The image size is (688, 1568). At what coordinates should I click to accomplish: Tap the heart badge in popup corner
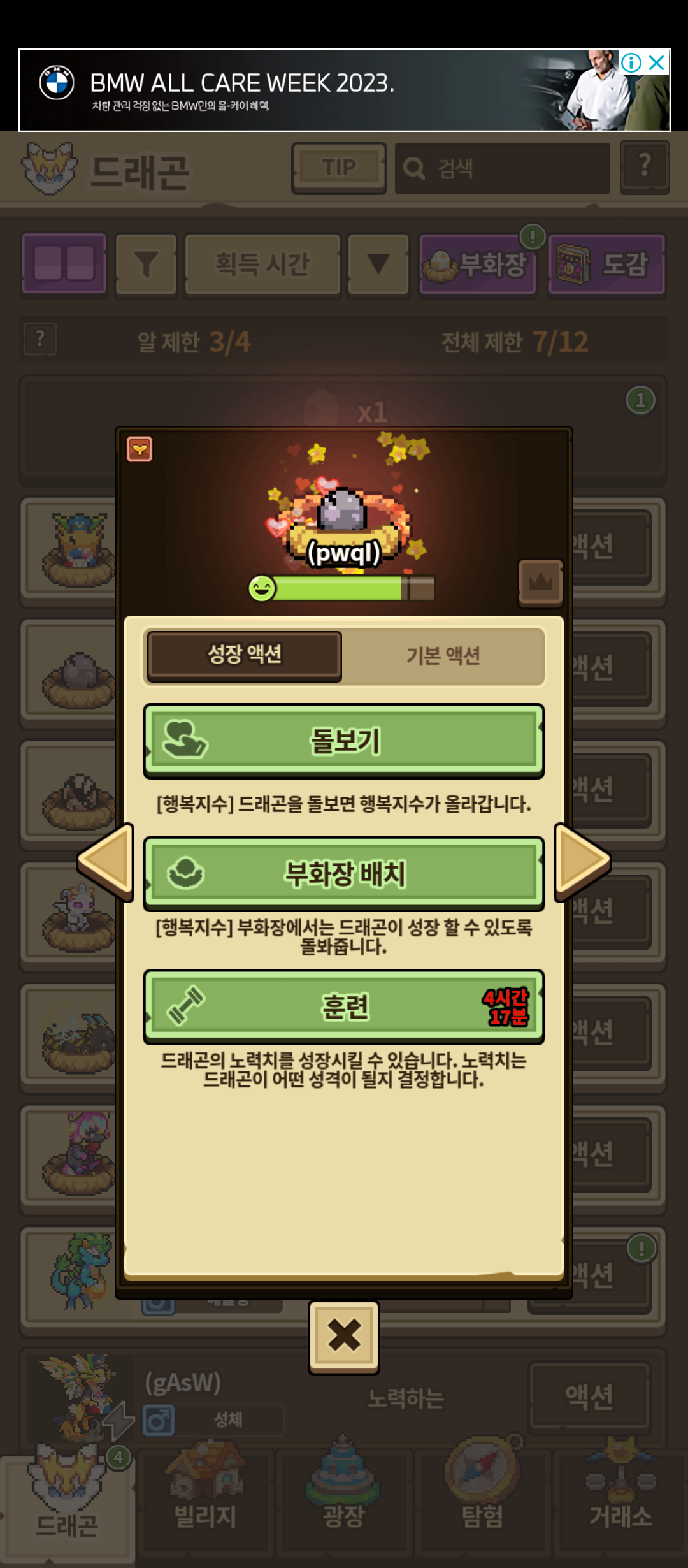coord(140,449)
